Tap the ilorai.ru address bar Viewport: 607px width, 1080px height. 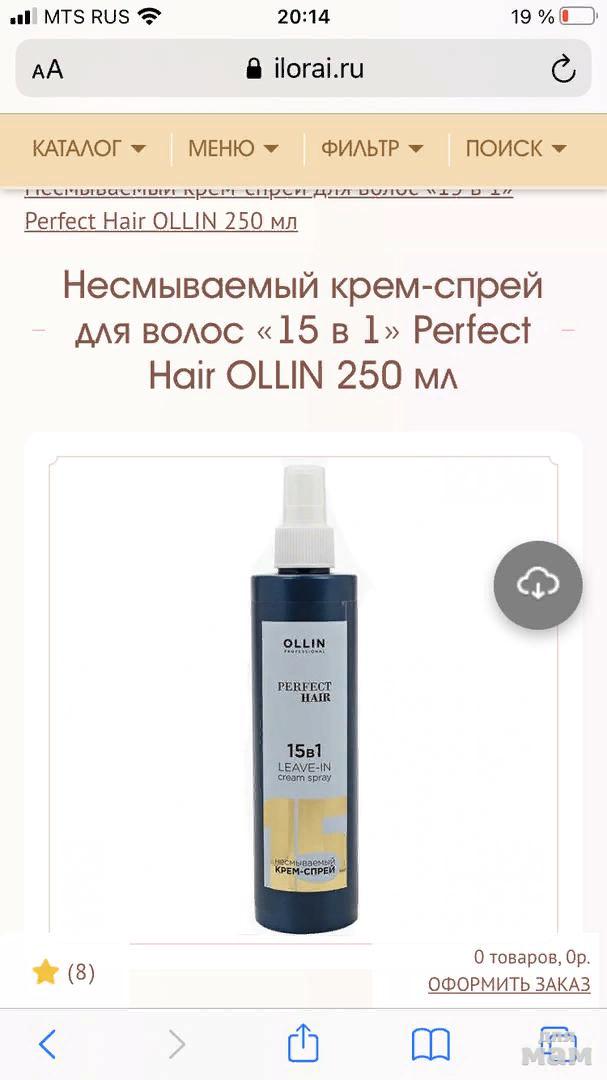tap(304, 69)
